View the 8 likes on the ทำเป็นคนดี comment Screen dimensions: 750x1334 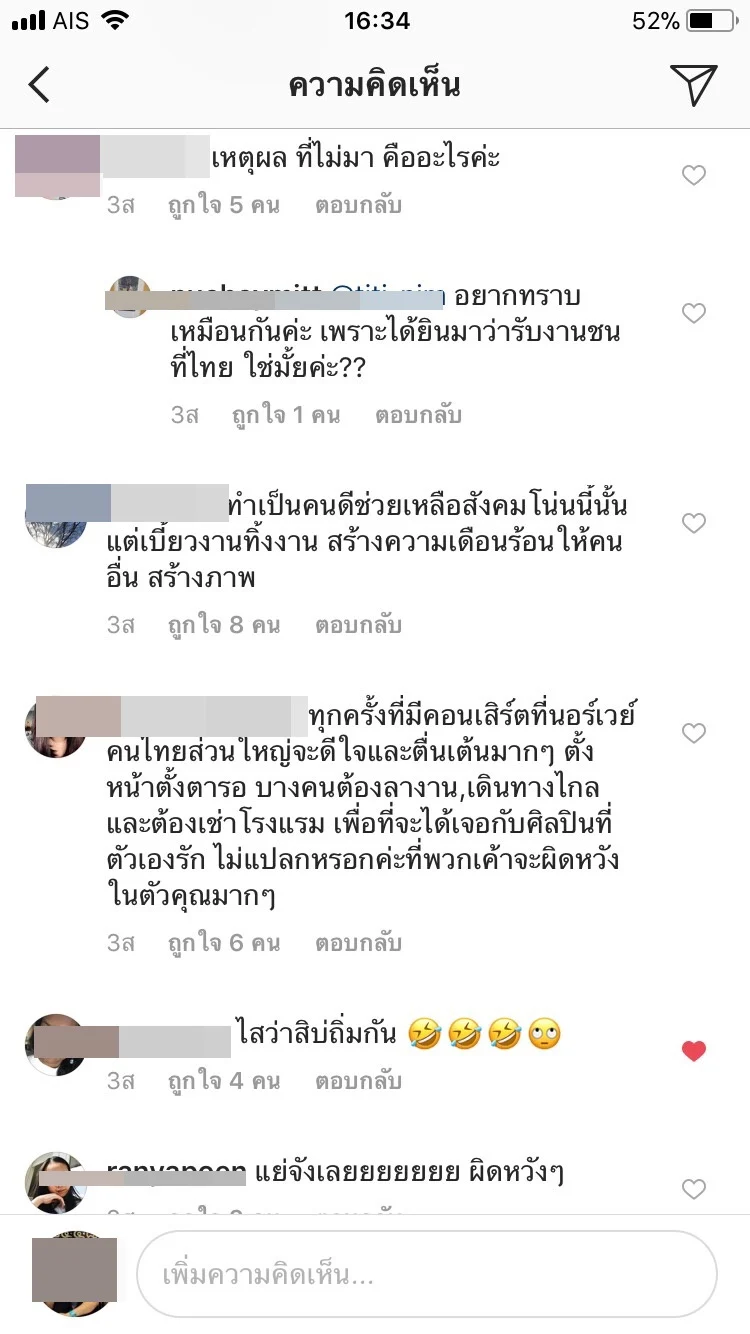tap(224, 625)
